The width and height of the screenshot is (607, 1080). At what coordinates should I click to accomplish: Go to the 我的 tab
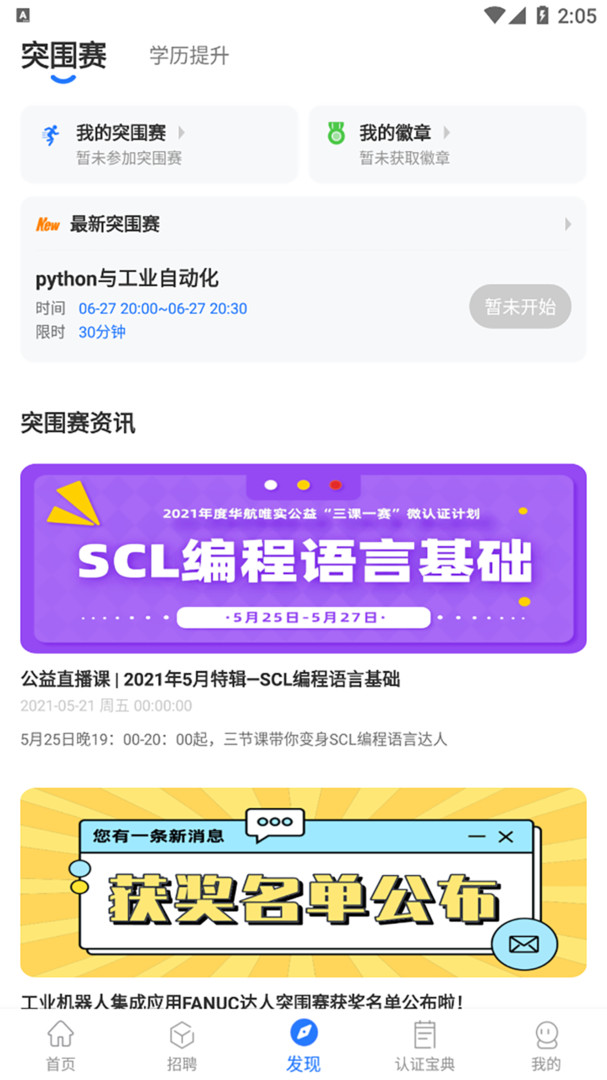[546, 1045]
